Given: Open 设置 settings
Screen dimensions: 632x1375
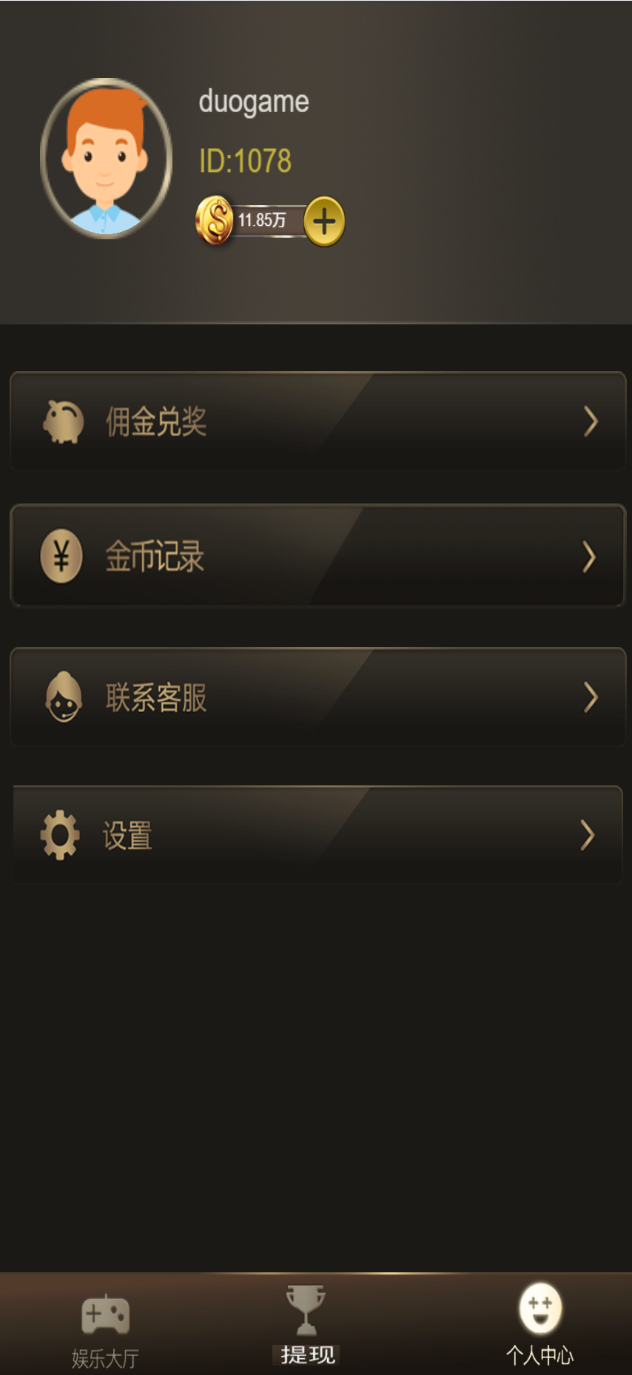Looking at the screenshot, I should click(318, 835).
